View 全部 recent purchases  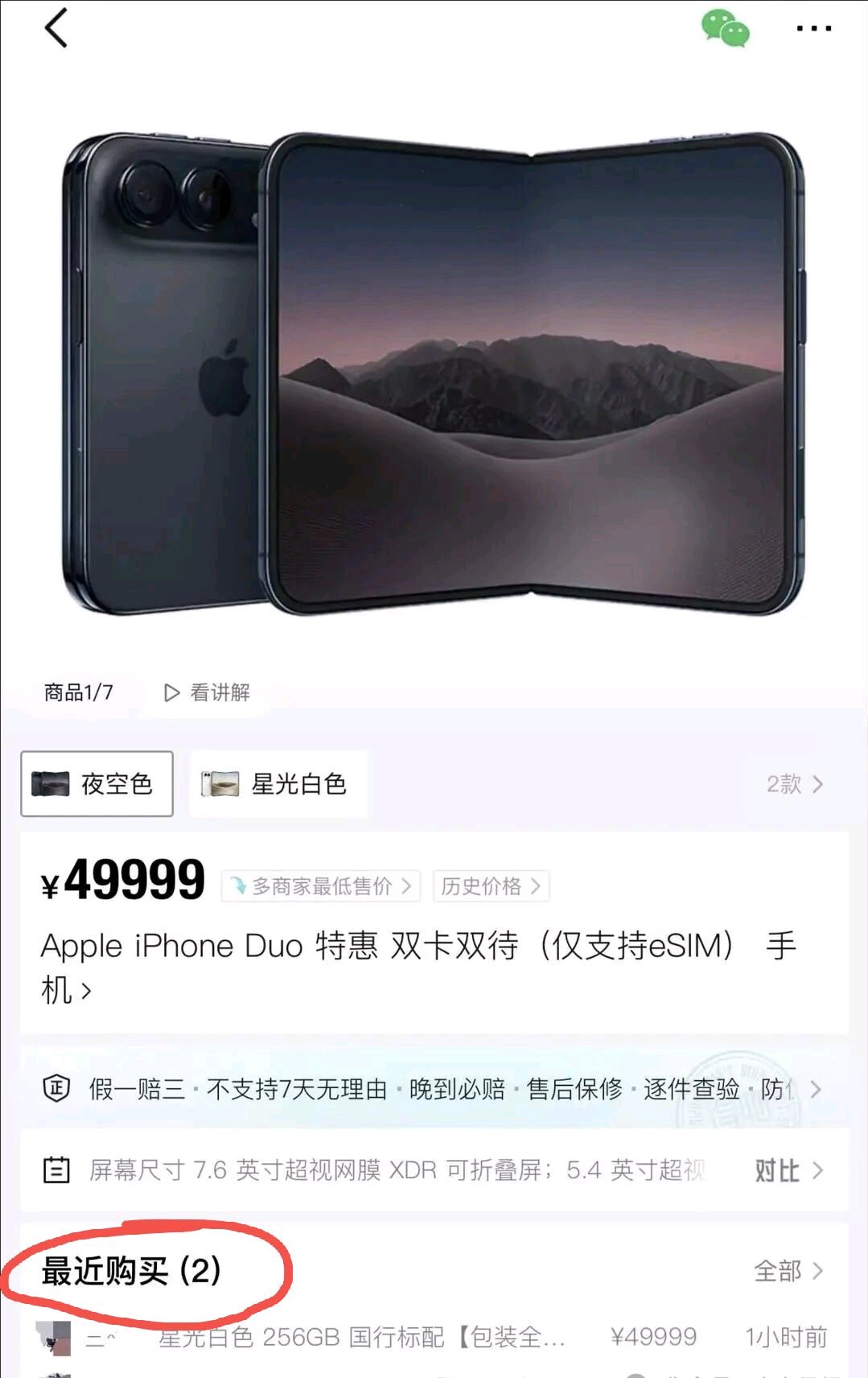click(x=788, y=1271)
